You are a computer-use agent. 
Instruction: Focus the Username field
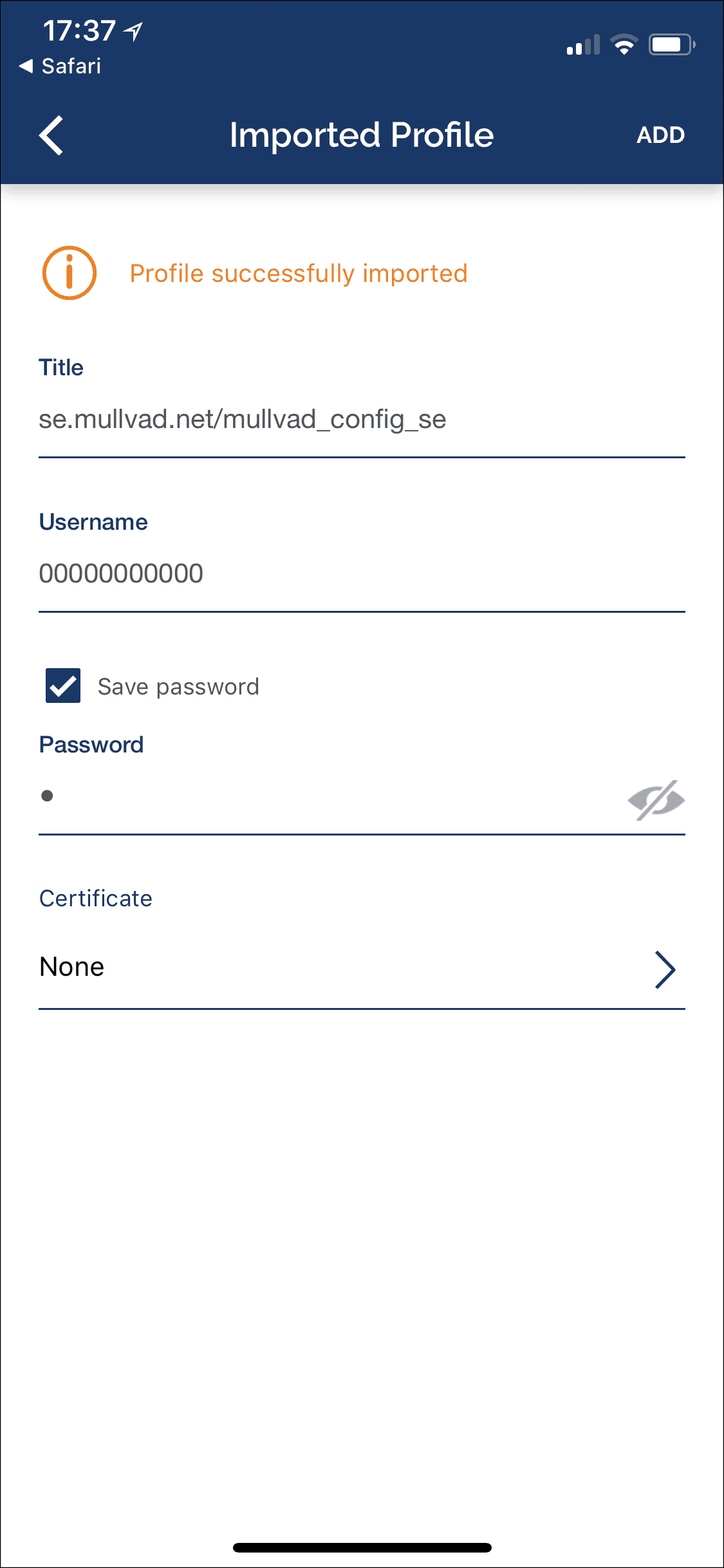point(360,574)
